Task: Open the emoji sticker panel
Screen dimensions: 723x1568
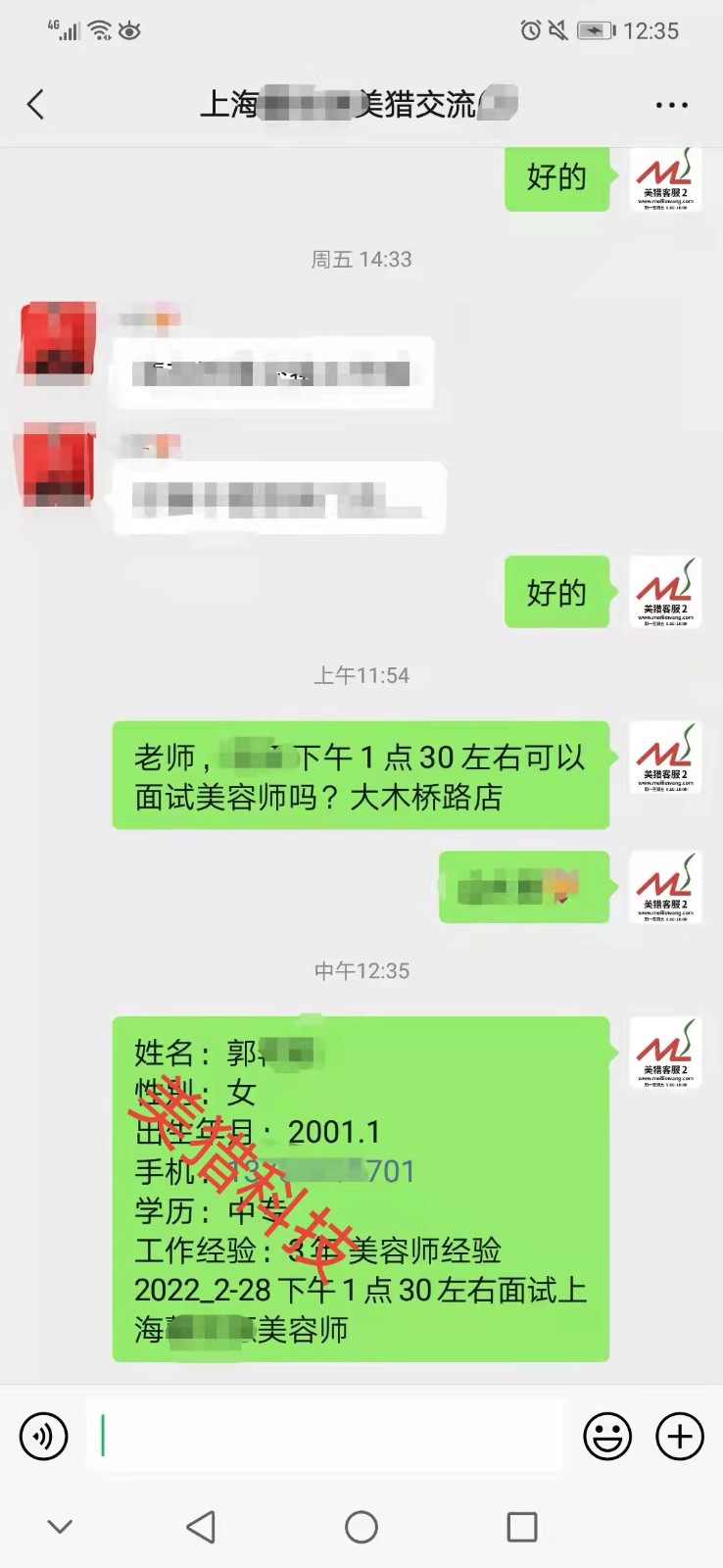Action: [607, 1437]
